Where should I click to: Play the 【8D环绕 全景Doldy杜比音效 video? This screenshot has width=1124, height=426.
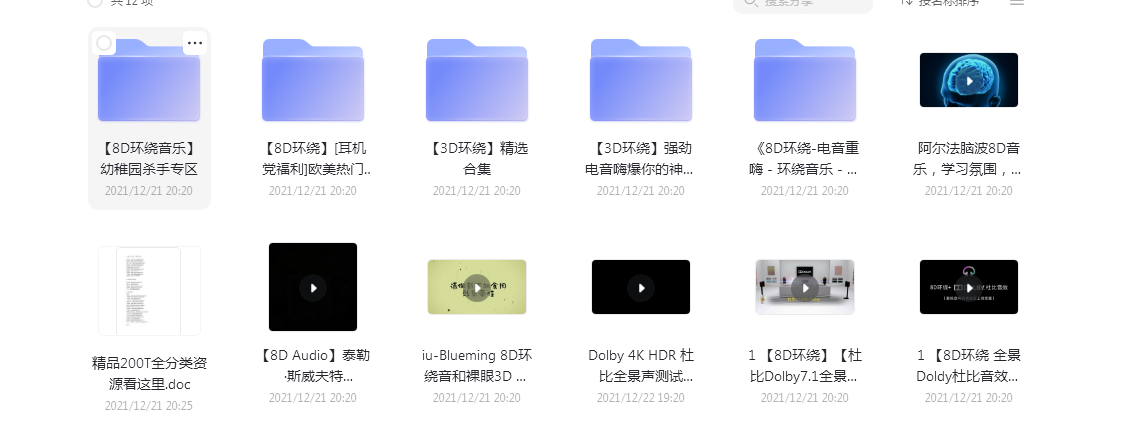click(968, 287)
